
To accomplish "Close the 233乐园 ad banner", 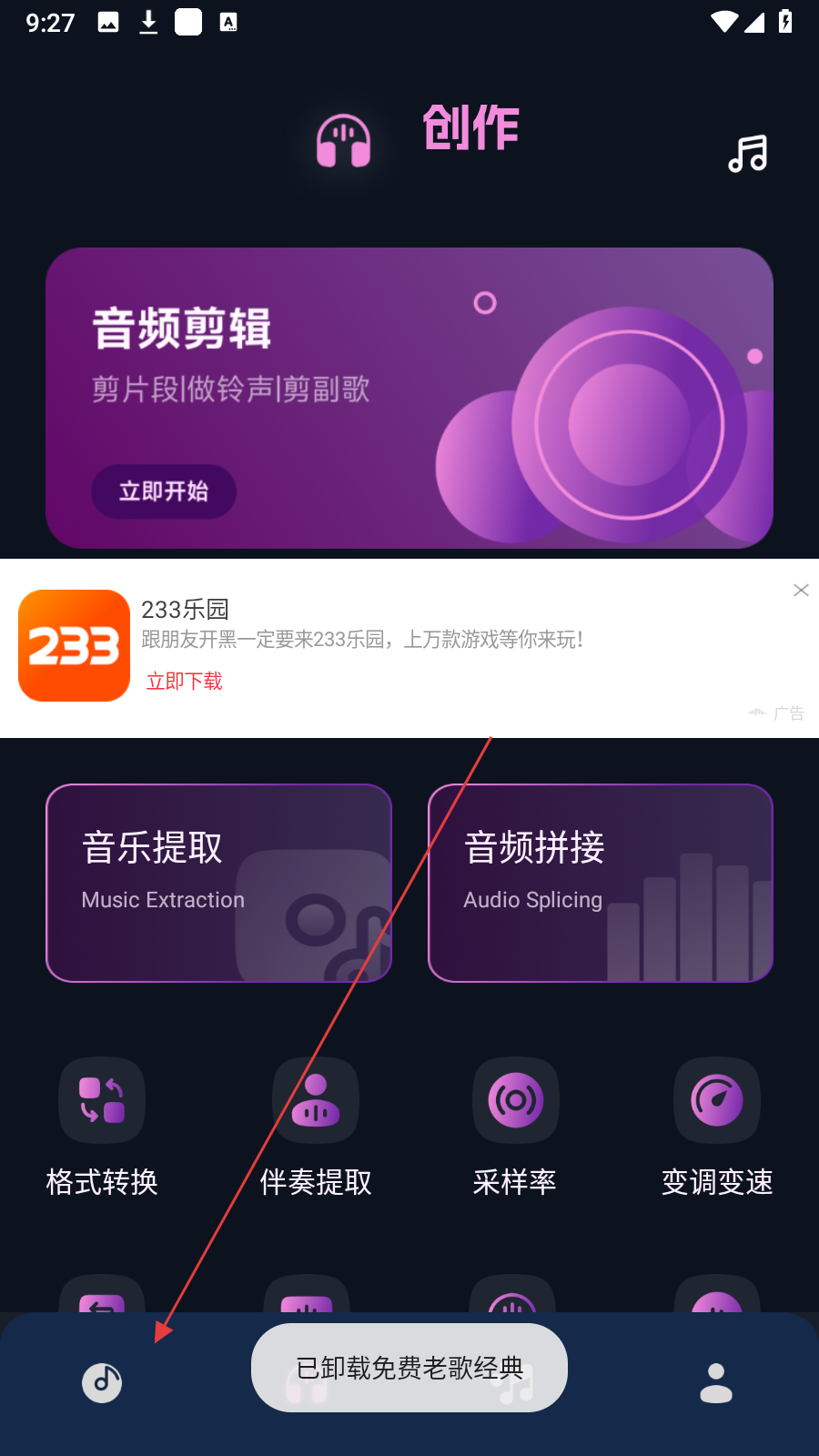I will [x=801, y=591].
